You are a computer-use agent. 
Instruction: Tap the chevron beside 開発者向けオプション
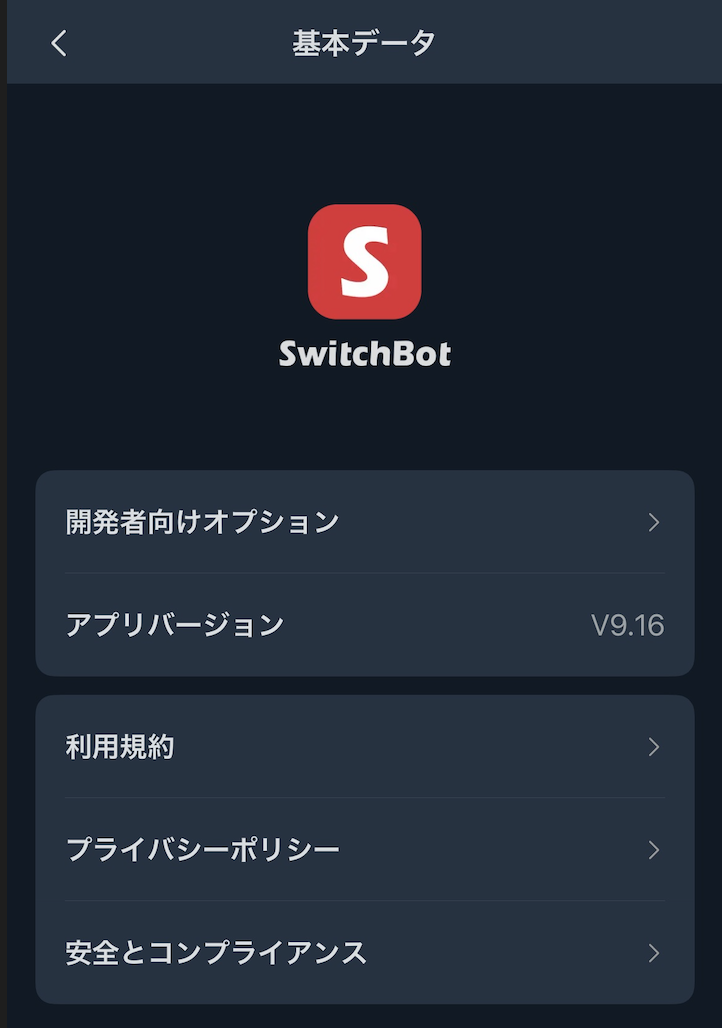pos(654,522)
